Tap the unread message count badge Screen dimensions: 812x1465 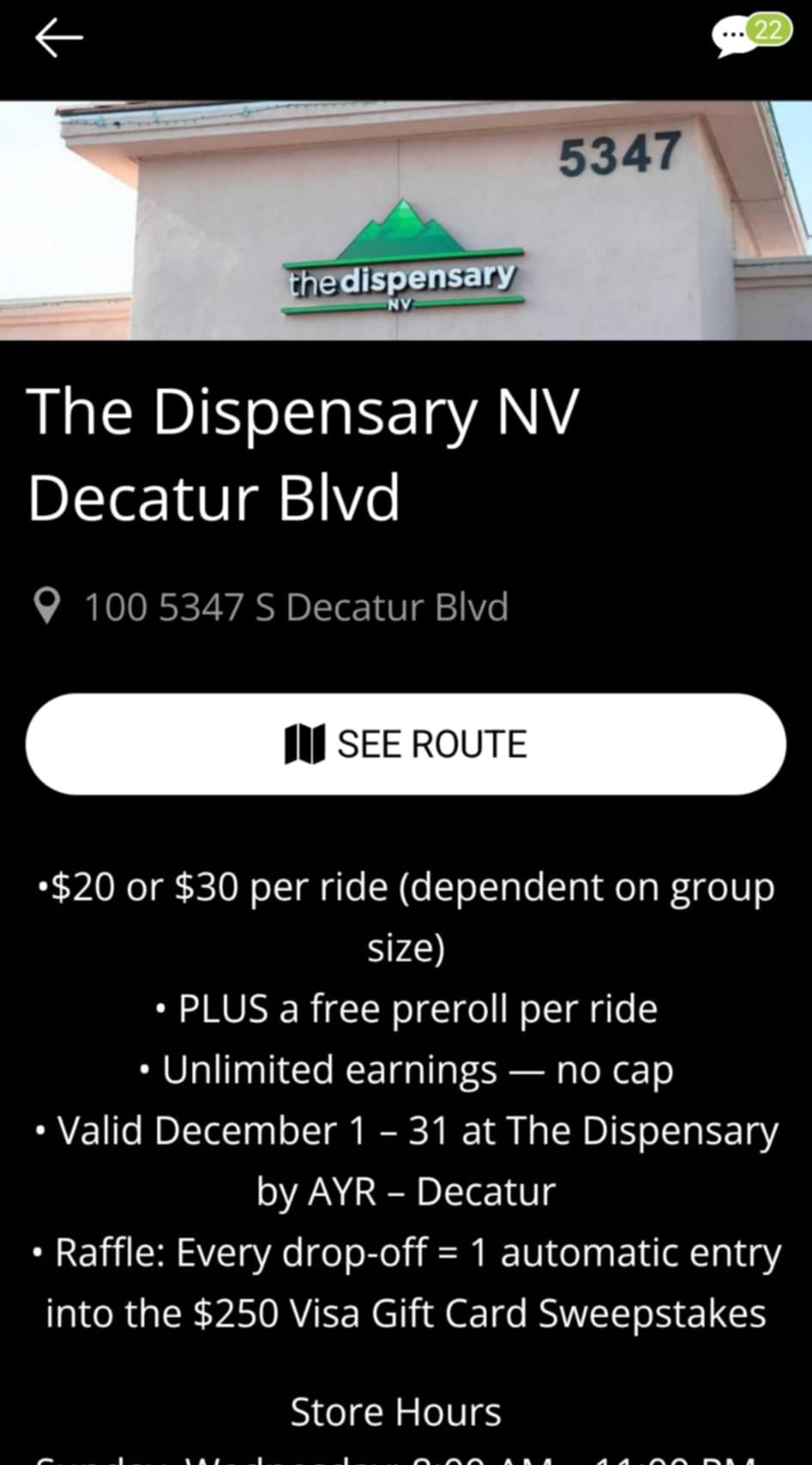click(x=771, y=31)
